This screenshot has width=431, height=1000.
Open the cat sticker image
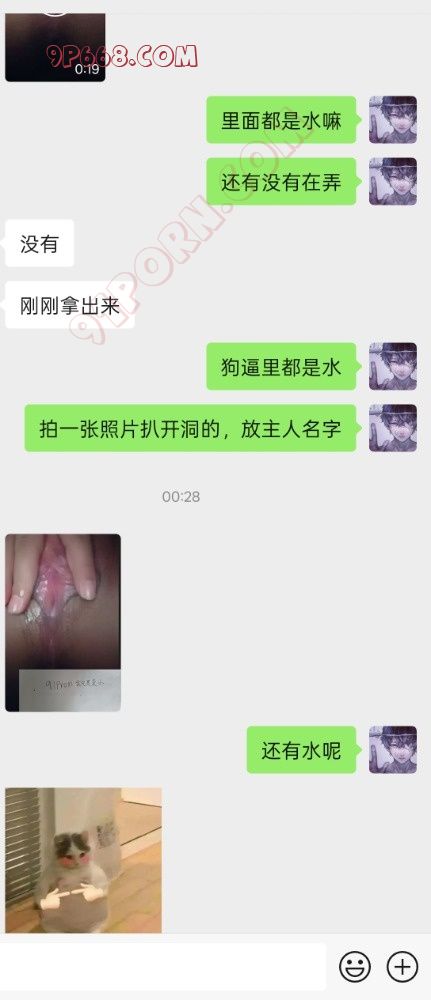click(x=84, y=860)
